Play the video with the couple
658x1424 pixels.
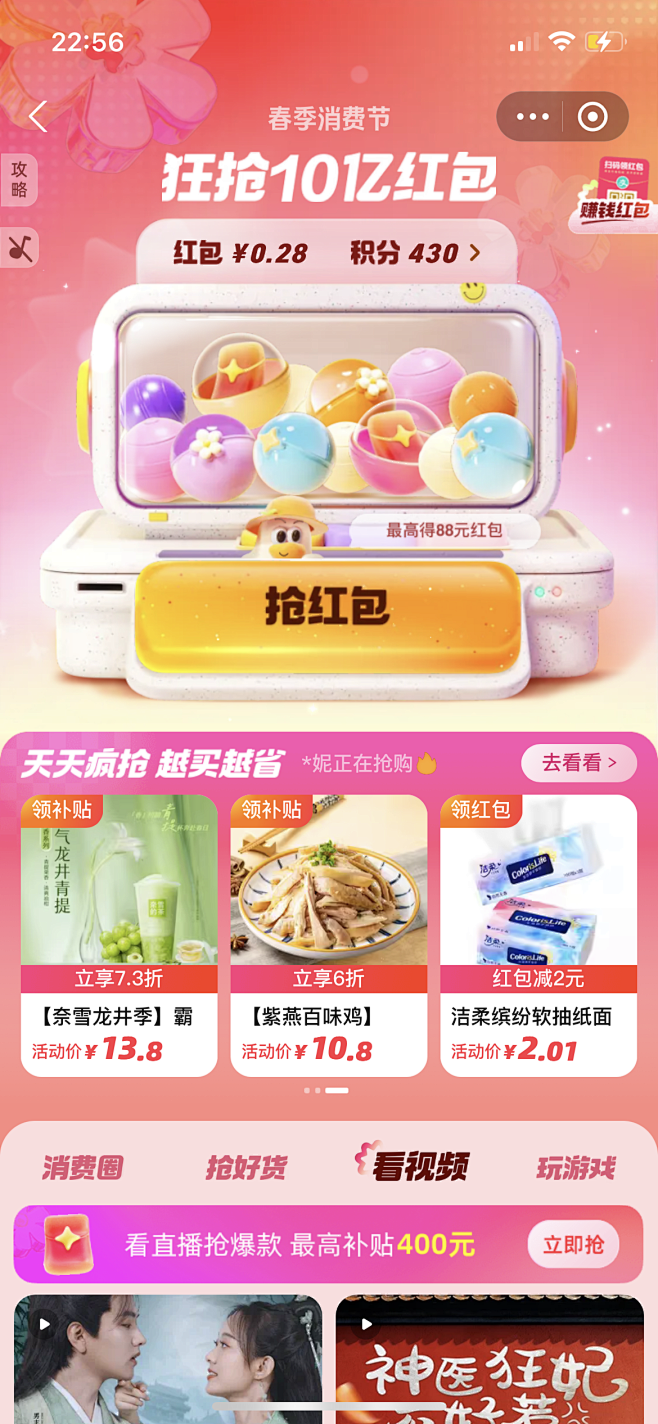click(x=168, y=1360)
